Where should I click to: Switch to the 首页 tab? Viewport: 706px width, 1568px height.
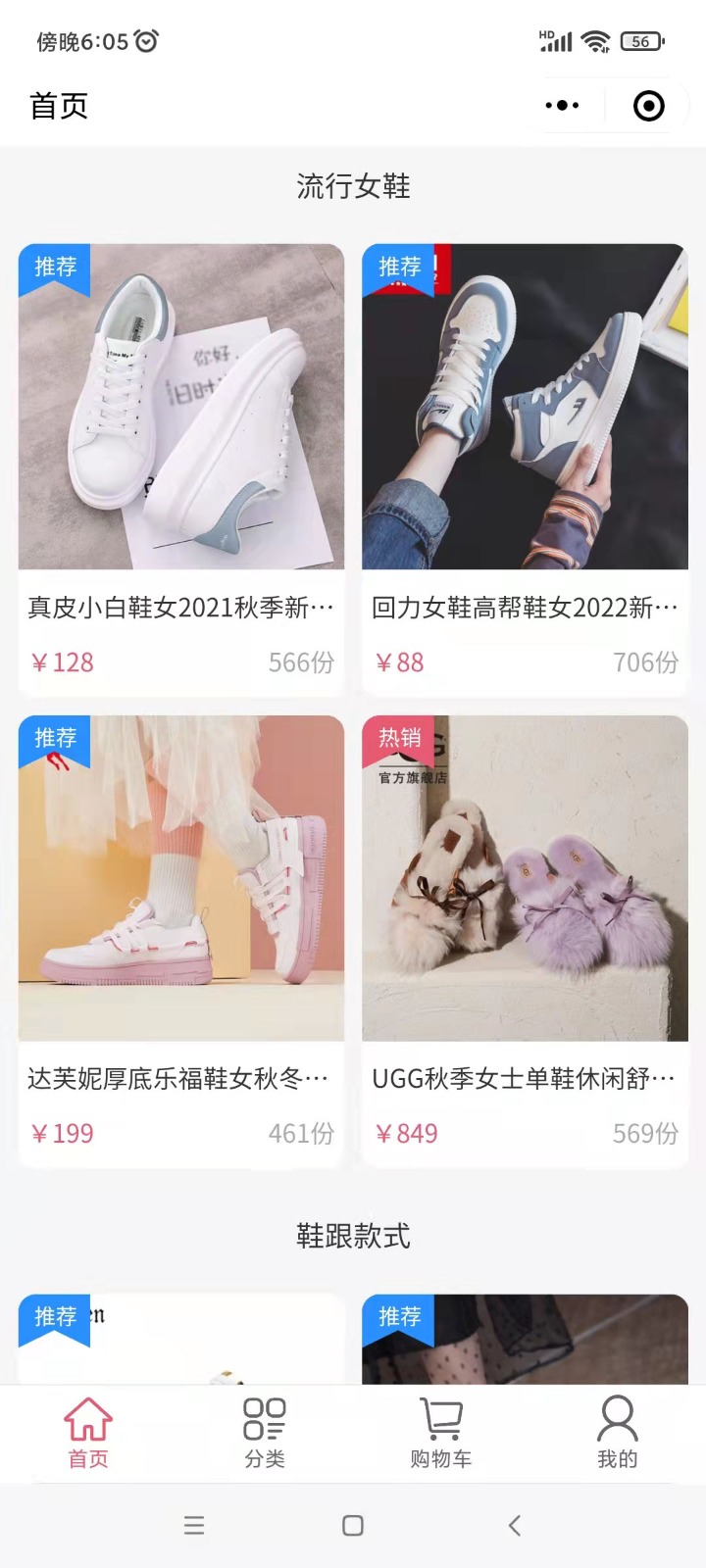[88, 1433]
